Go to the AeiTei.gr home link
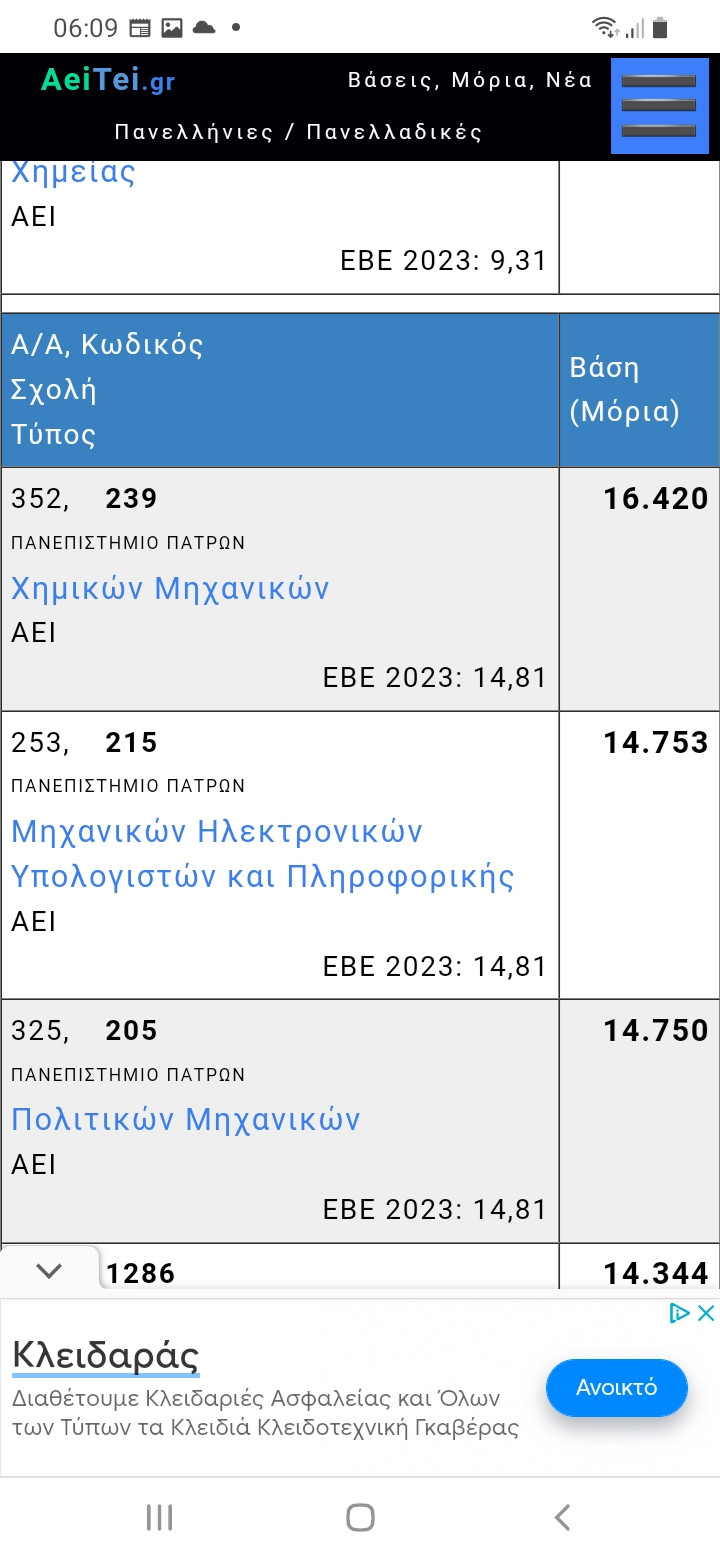Viewport: 720px width, 1560px height. (108, 80)
